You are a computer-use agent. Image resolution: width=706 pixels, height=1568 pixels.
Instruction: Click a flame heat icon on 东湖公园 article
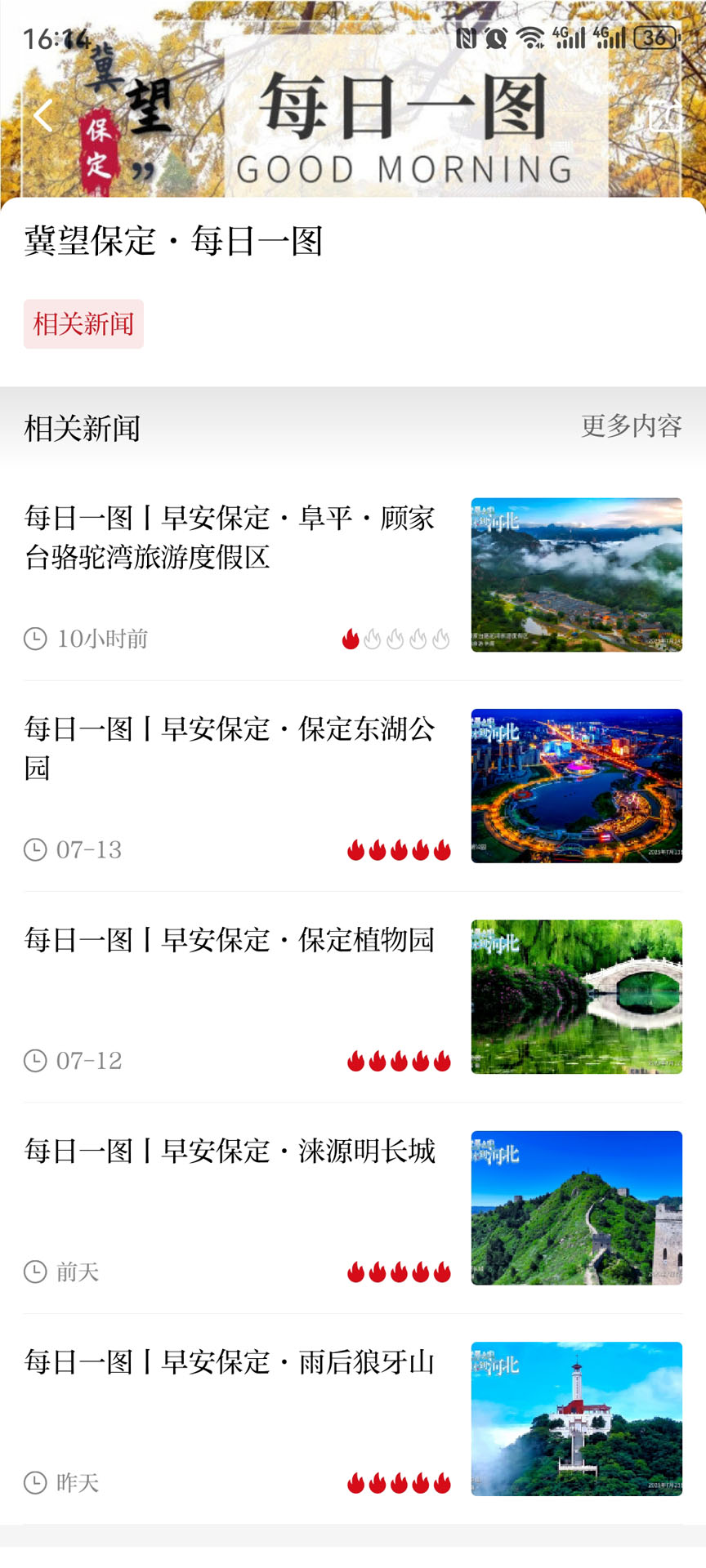(x=398, y=849)
